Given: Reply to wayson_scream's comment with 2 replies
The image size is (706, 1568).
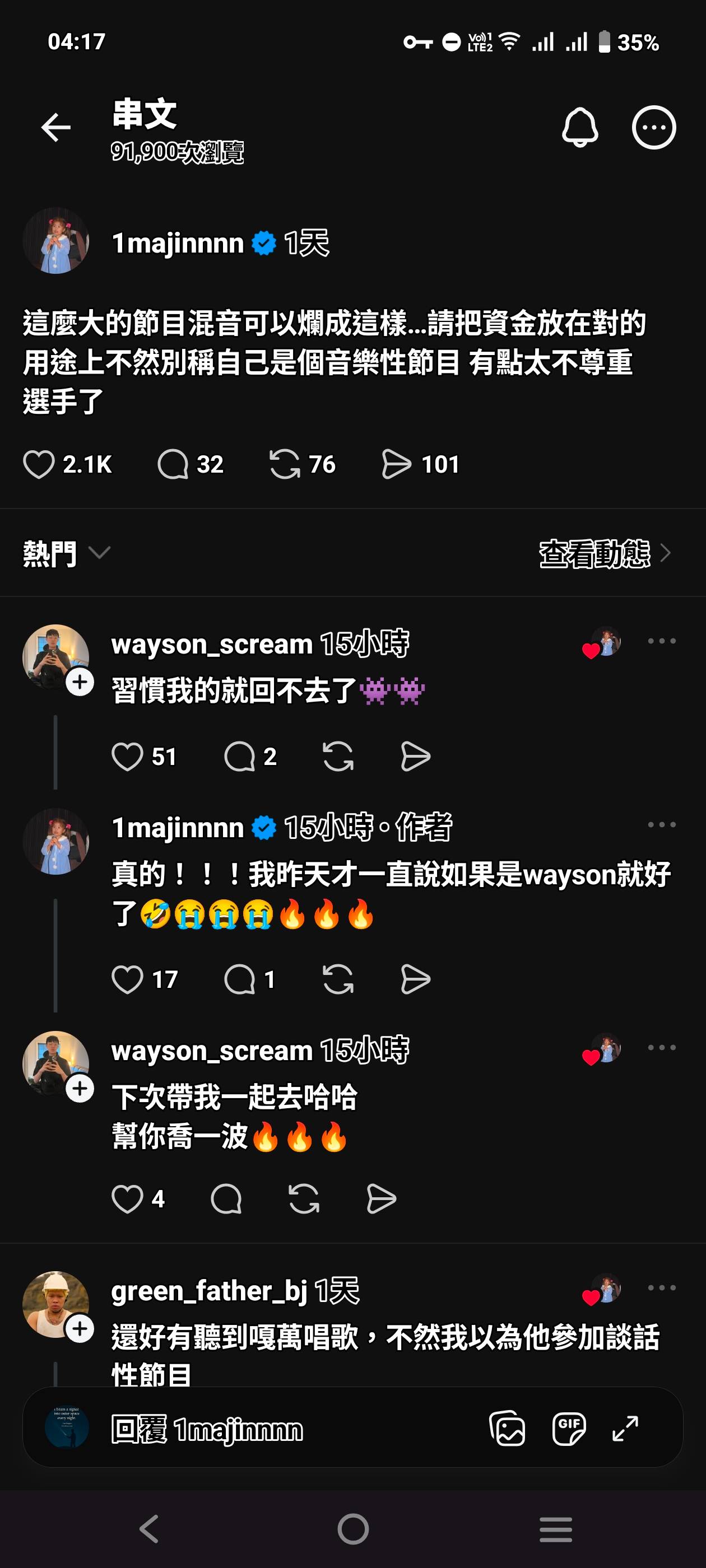Looking at the screenshot, I should click(239, 757).
